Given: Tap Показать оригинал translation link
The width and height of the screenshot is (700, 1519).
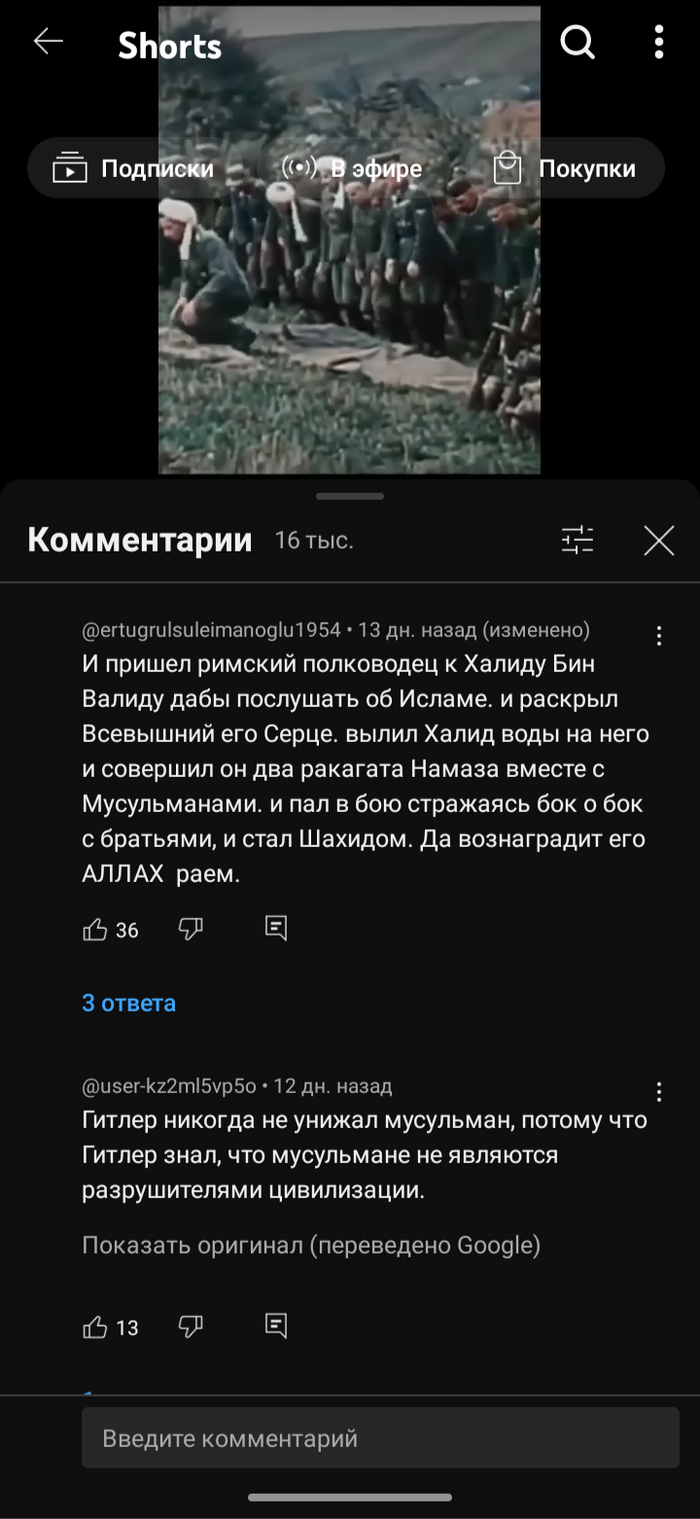Looking at the screenshot, I should click(311, 1245).
